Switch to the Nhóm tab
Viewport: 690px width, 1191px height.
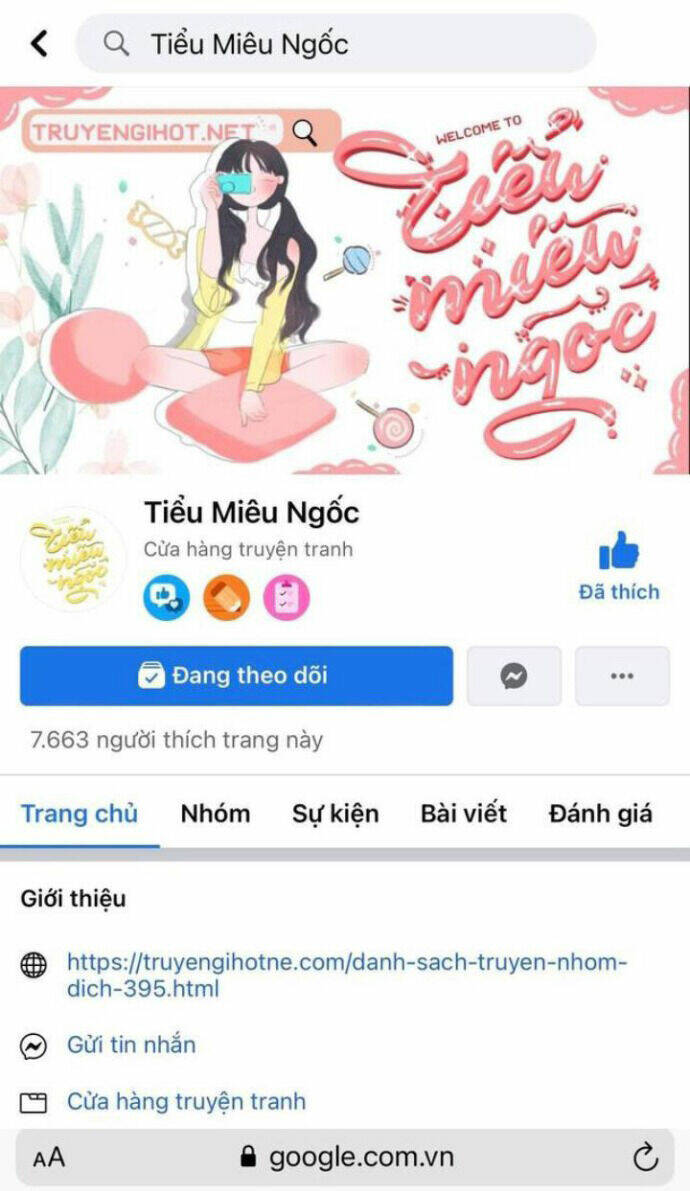click(x=215, y=813)
